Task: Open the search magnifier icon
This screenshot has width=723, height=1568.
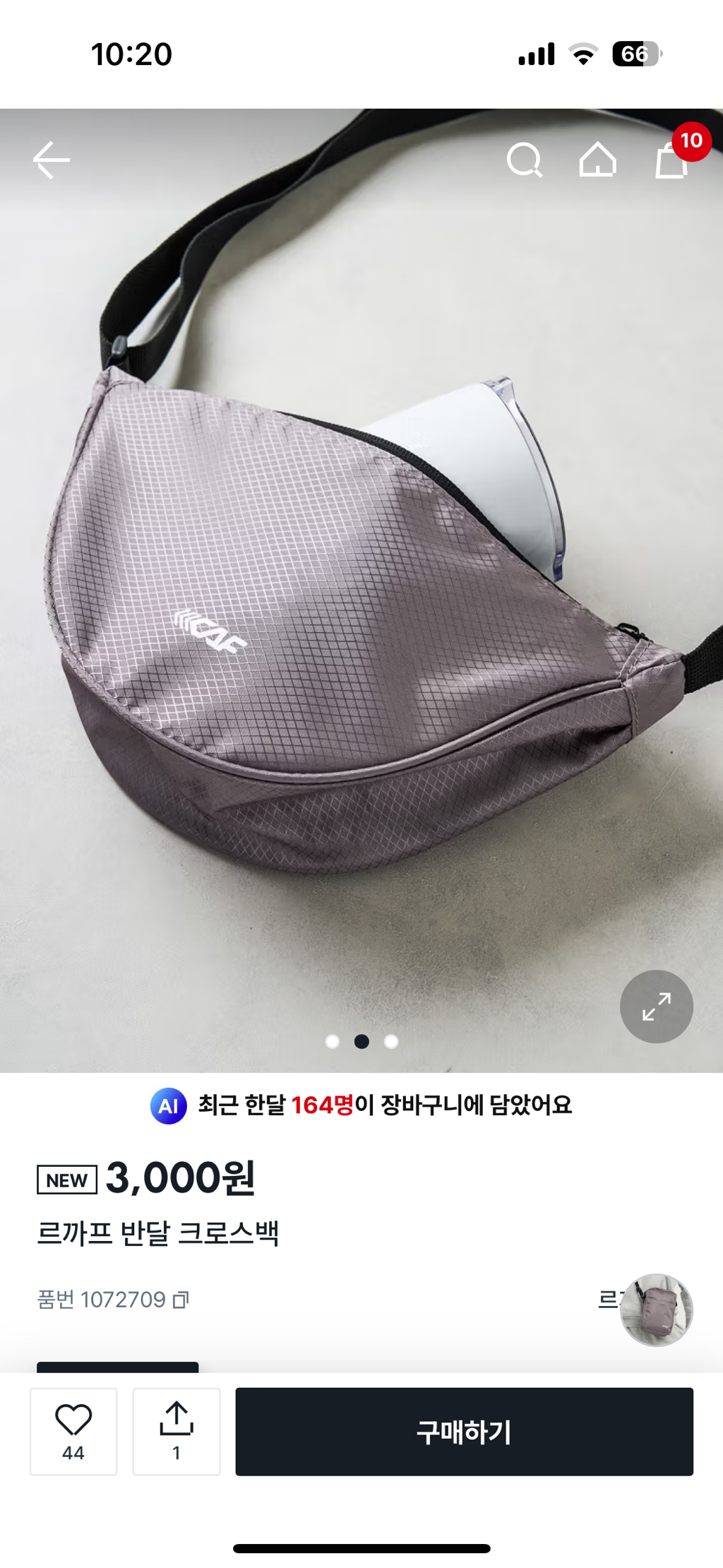Action: tap(524, 160)
